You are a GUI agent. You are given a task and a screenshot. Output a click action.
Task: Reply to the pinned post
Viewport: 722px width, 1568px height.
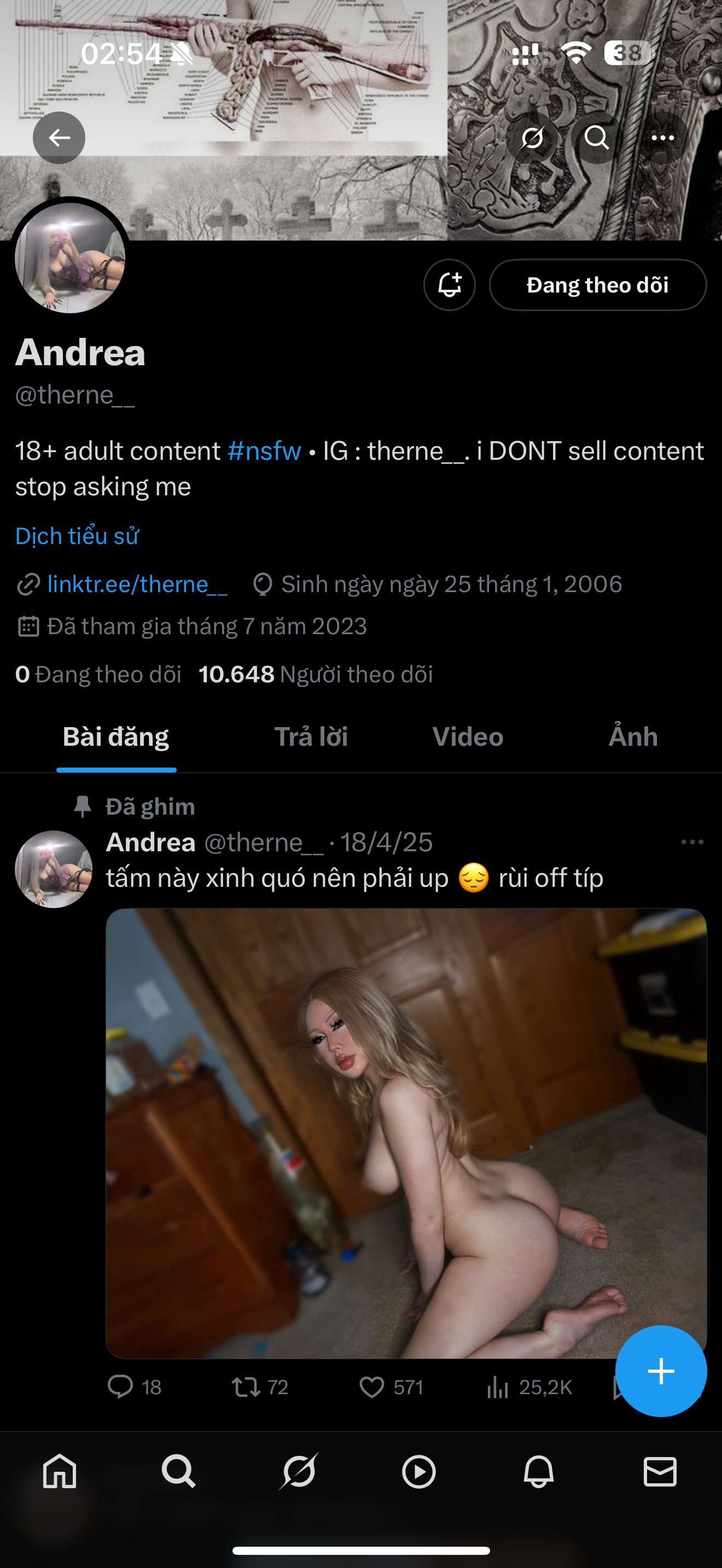coord(120,1387)
